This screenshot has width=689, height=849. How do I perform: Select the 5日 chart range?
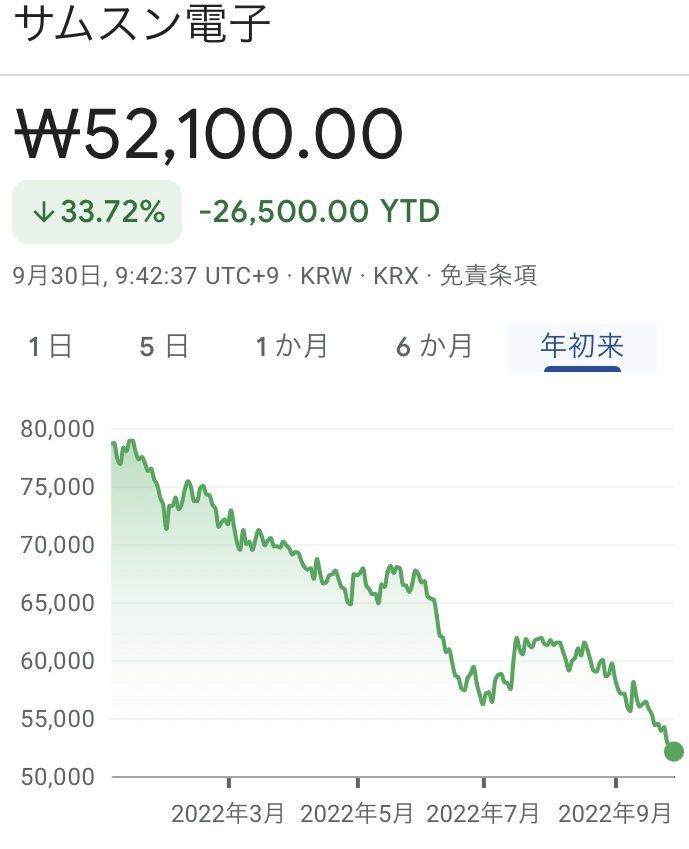click(x=164, y=348)
